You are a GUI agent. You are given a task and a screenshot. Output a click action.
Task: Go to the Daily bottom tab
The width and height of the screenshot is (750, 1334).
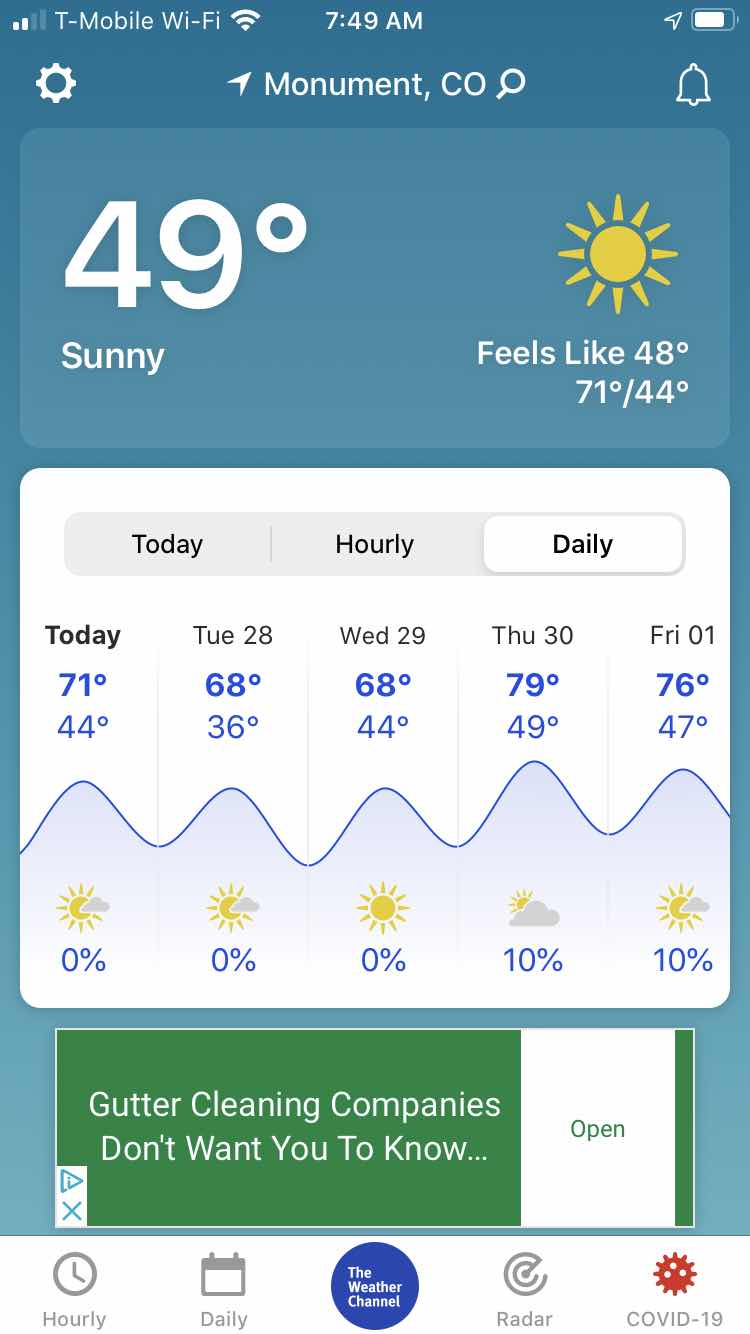pos(224,1289)
